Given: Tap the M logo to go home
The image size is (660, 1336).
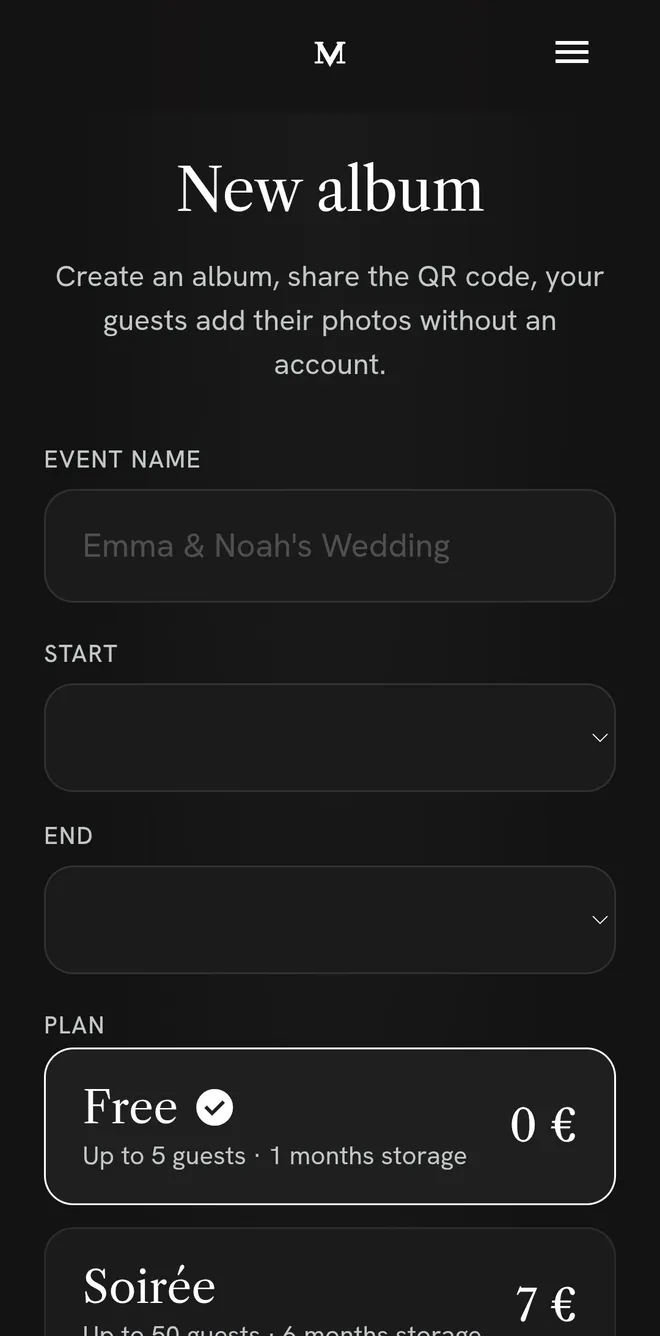Looking at the screenshot, I should [x=330, y=53].
